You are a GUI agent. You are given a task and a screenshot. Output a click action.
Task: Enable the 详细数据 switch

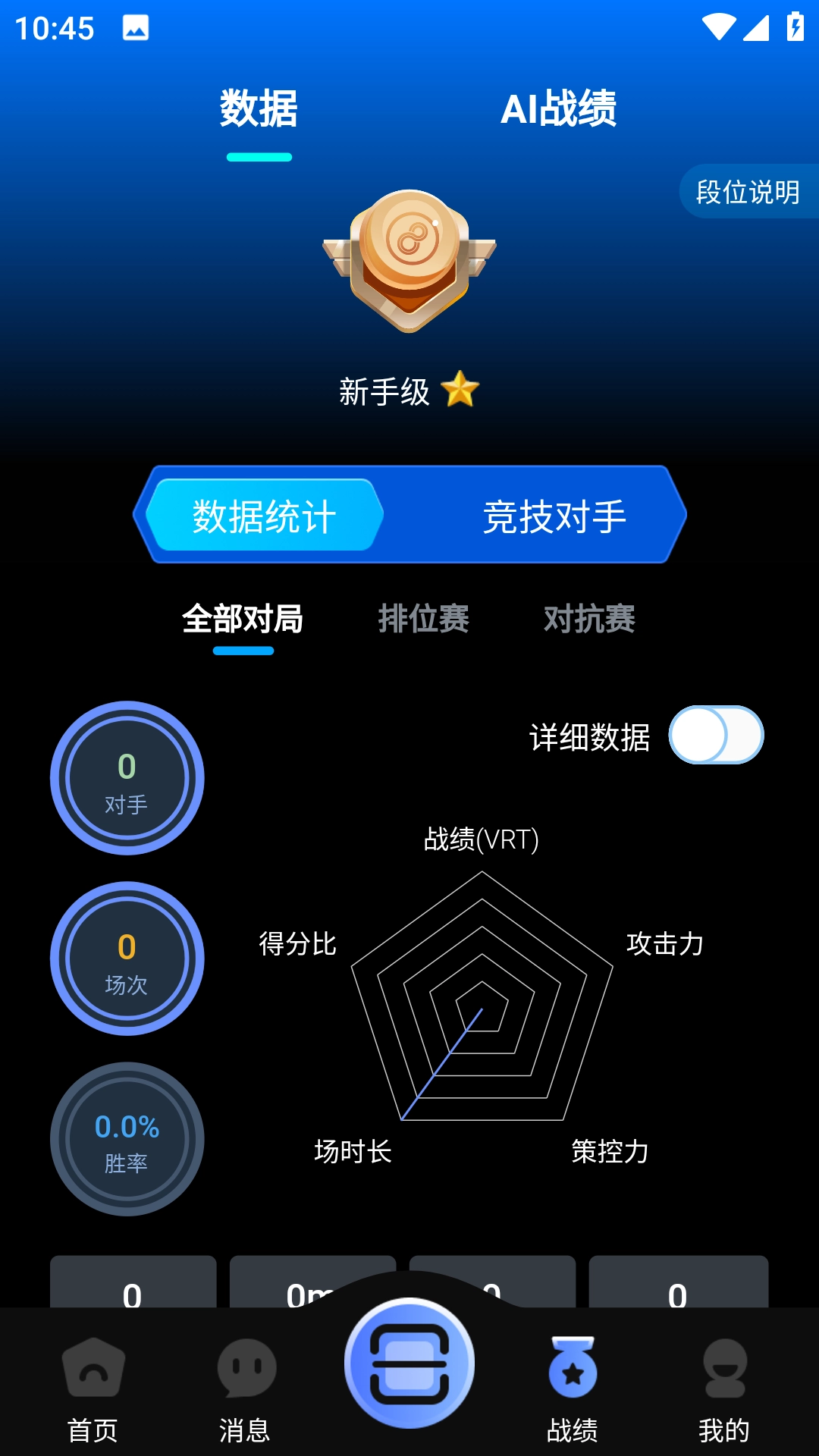tap(717, 734)
